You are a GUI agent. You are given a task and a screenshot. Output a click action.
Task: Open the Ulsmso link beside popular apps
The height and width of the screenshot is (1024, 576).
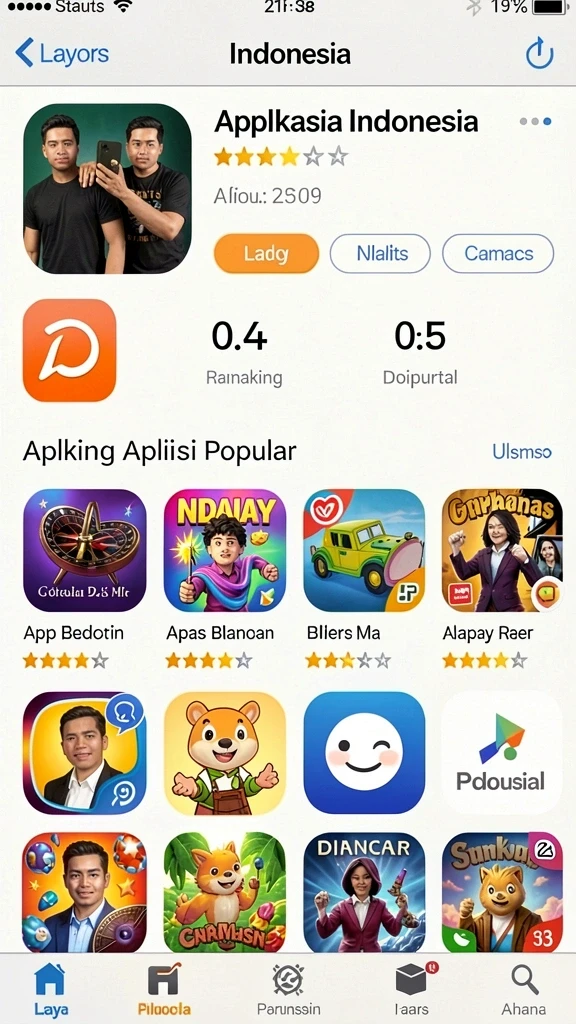(522, 452)
